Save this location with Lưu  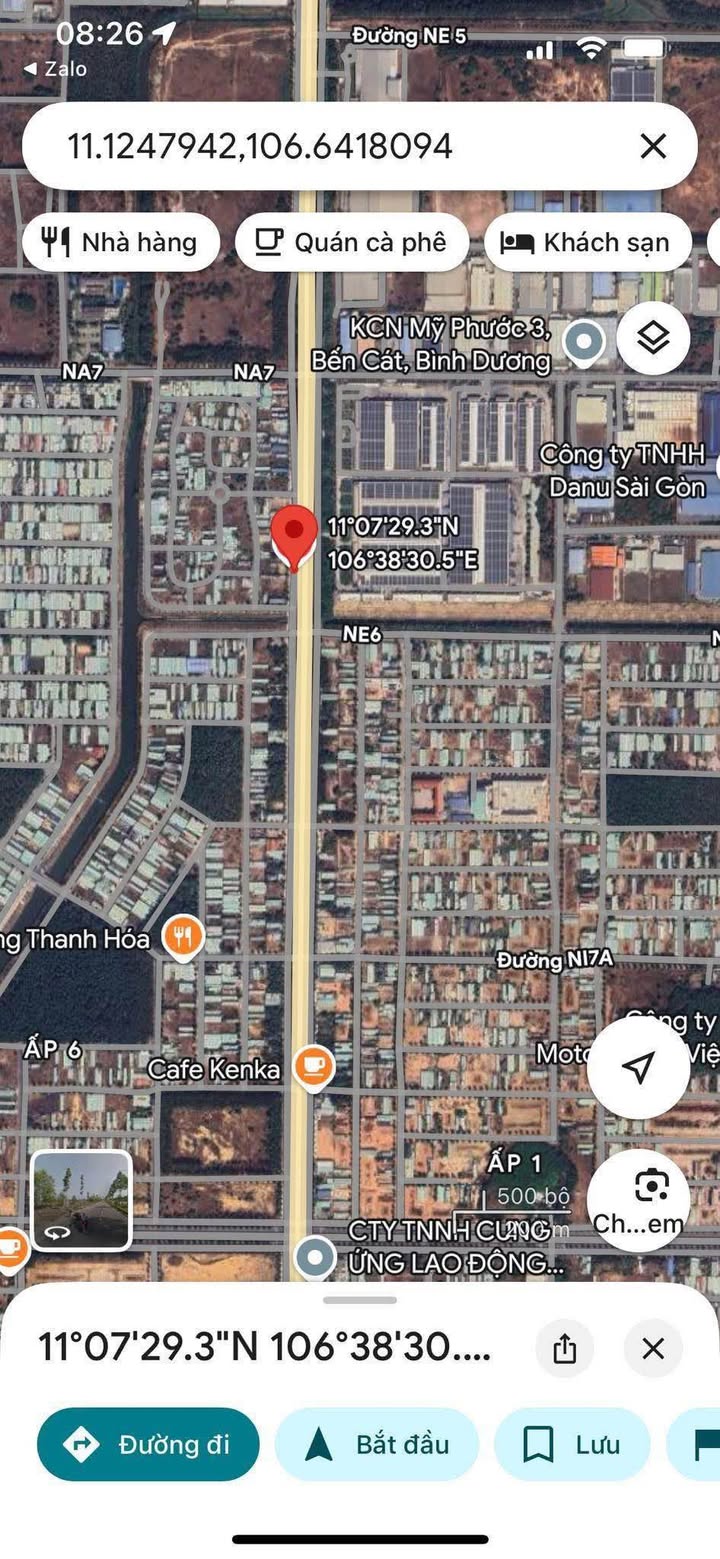[572, 1444]
